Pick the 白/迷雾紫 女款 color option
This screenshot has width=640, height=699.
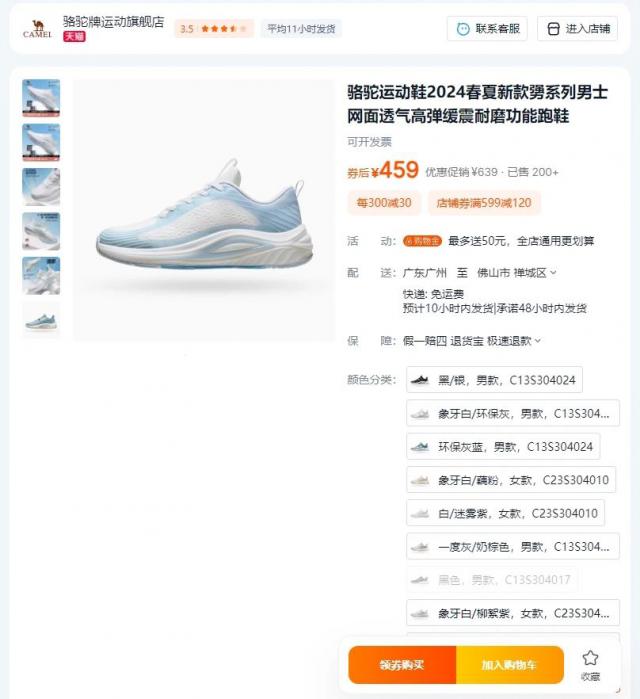(x=506, y=513)
